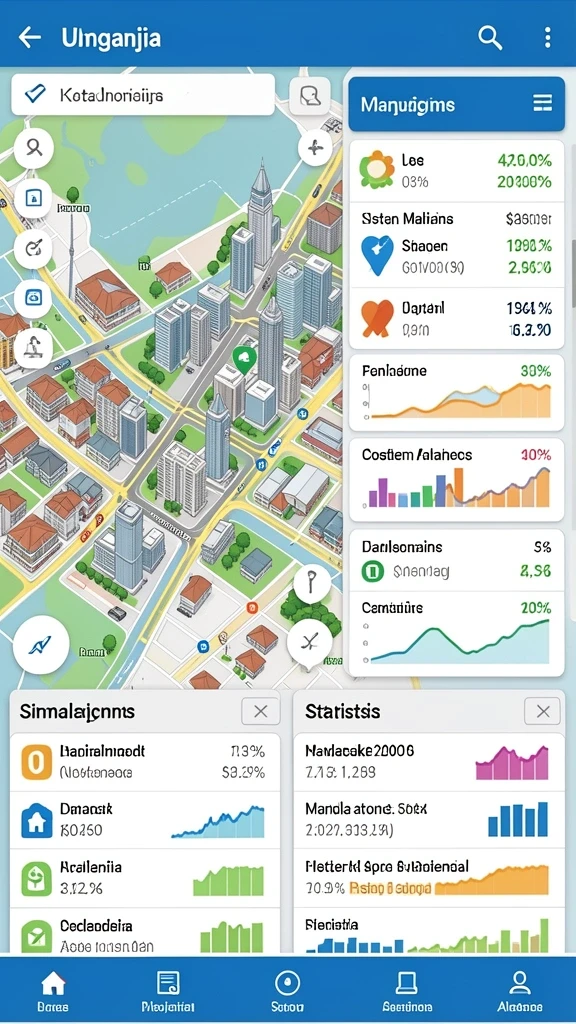This screenshot has width=576, height=1024.
Task: Close the Statistsis panel
Action: point(543,711)
